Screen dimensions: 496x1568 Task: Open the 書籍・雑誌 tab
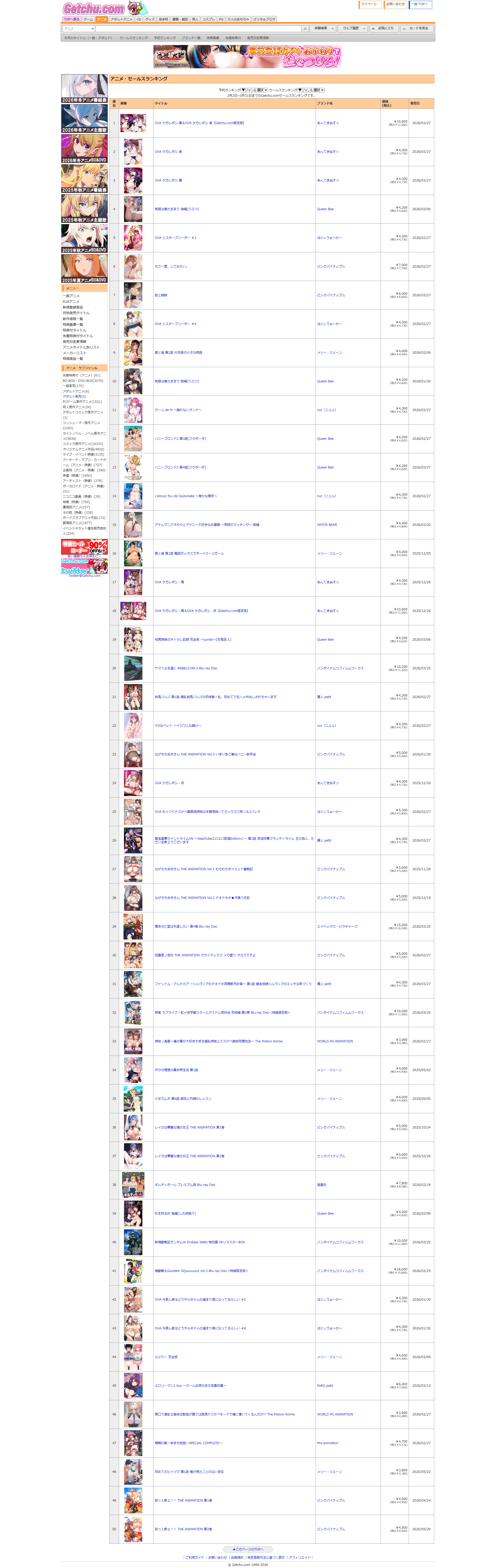tap(180, 19)
